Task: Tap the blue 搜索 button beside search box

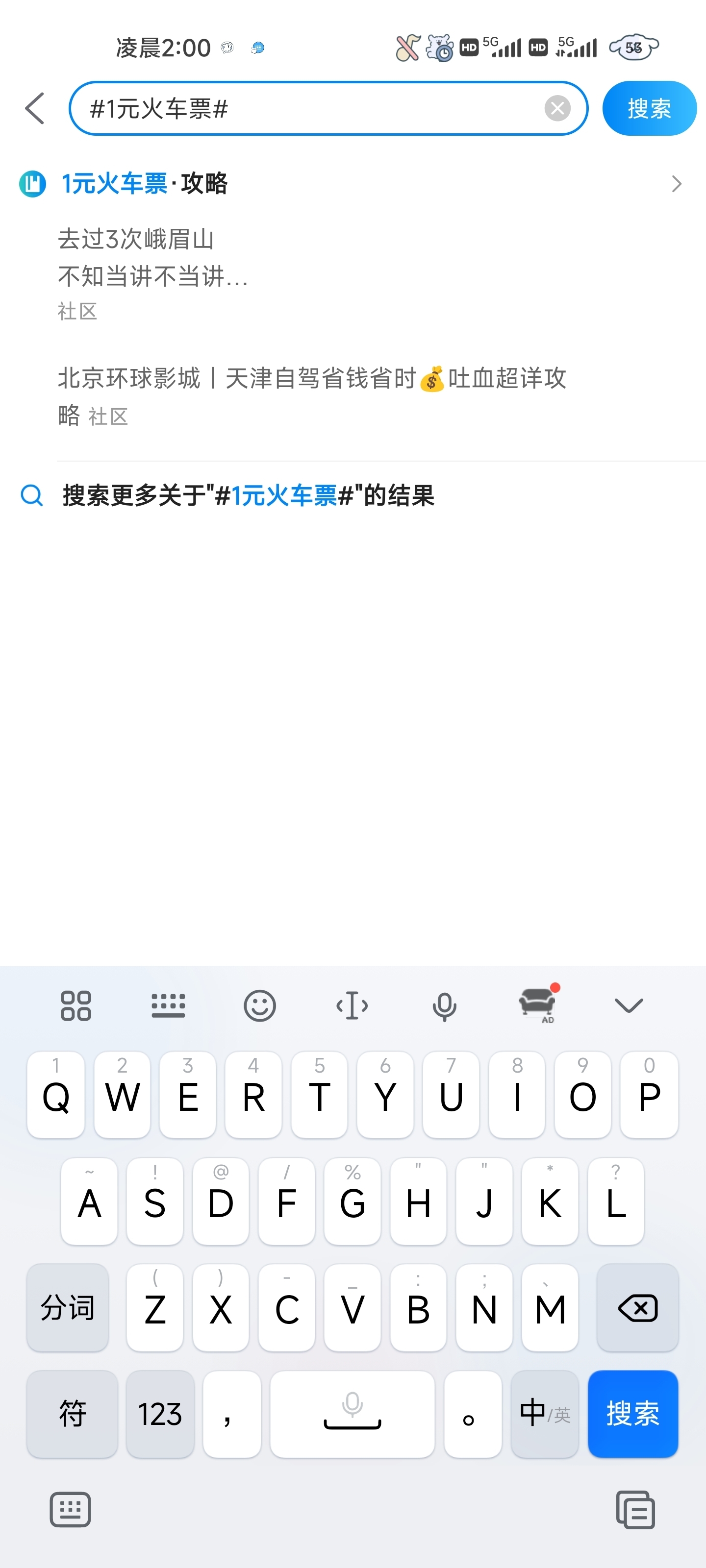Action: coord(649,108)
